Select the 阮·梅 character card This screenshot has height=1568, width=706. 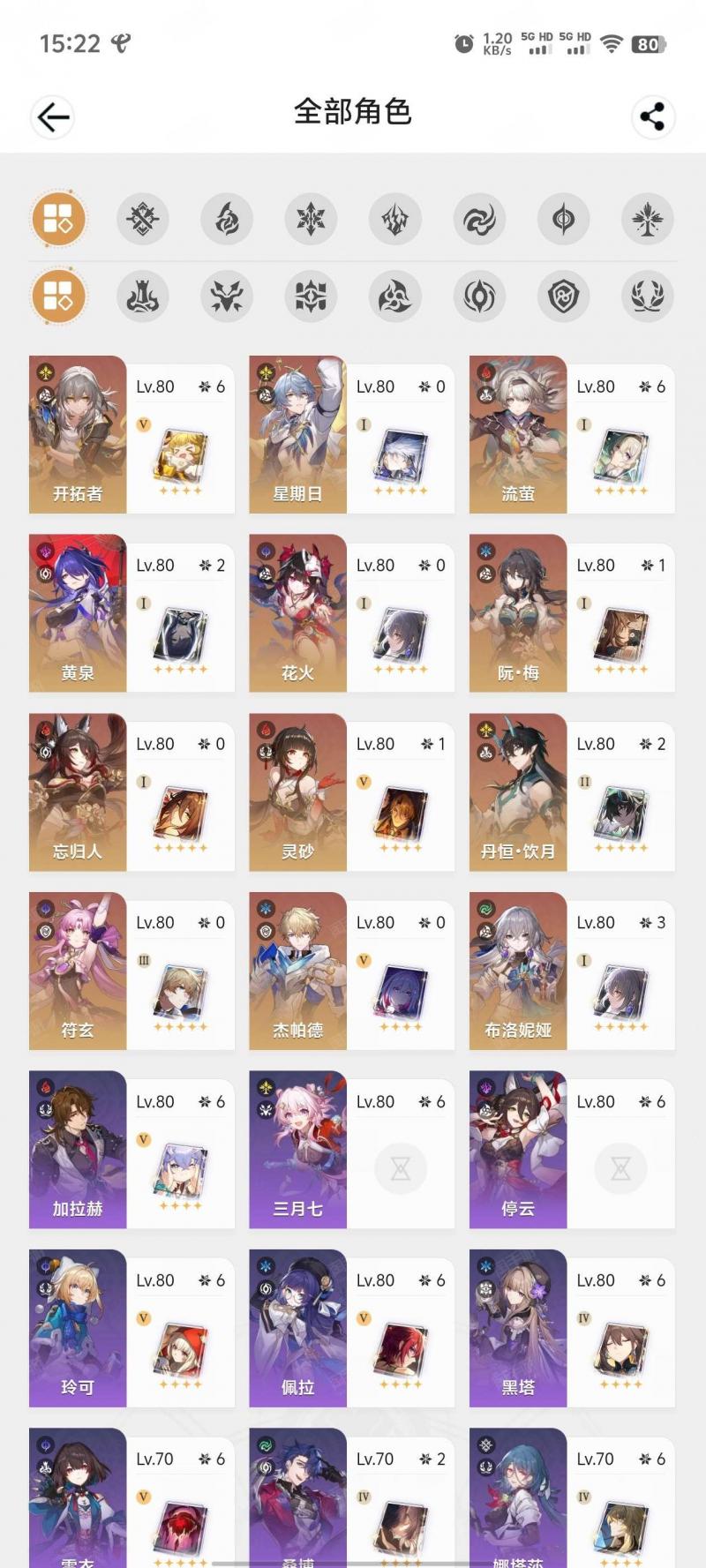pyautogui.click(x=571, y=613)
